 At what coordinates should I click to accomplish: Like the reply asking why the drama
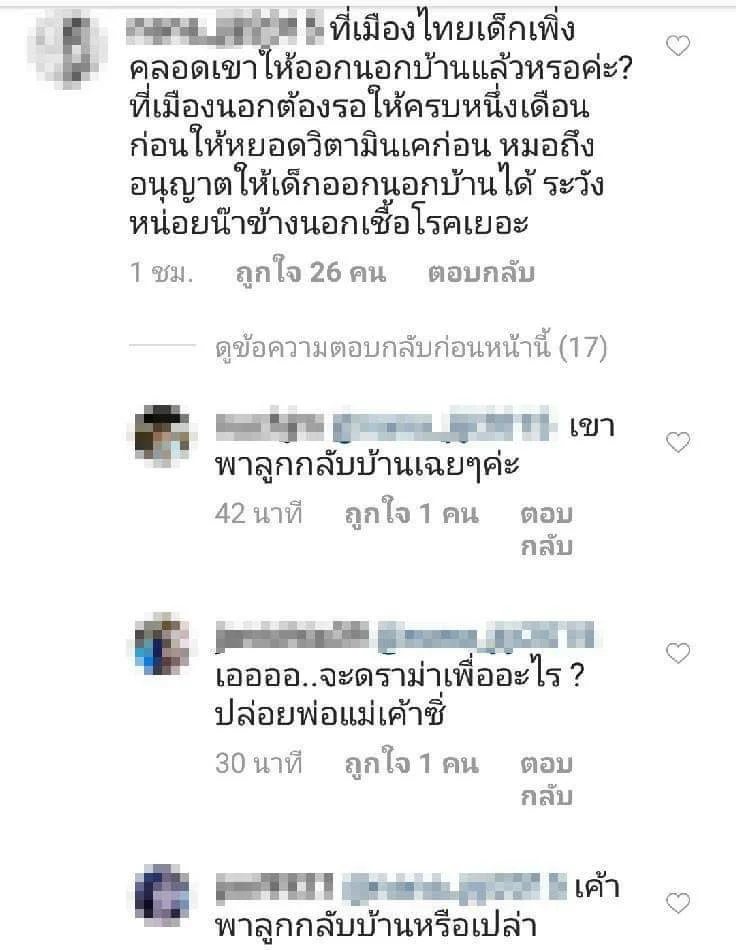[678, 653]
